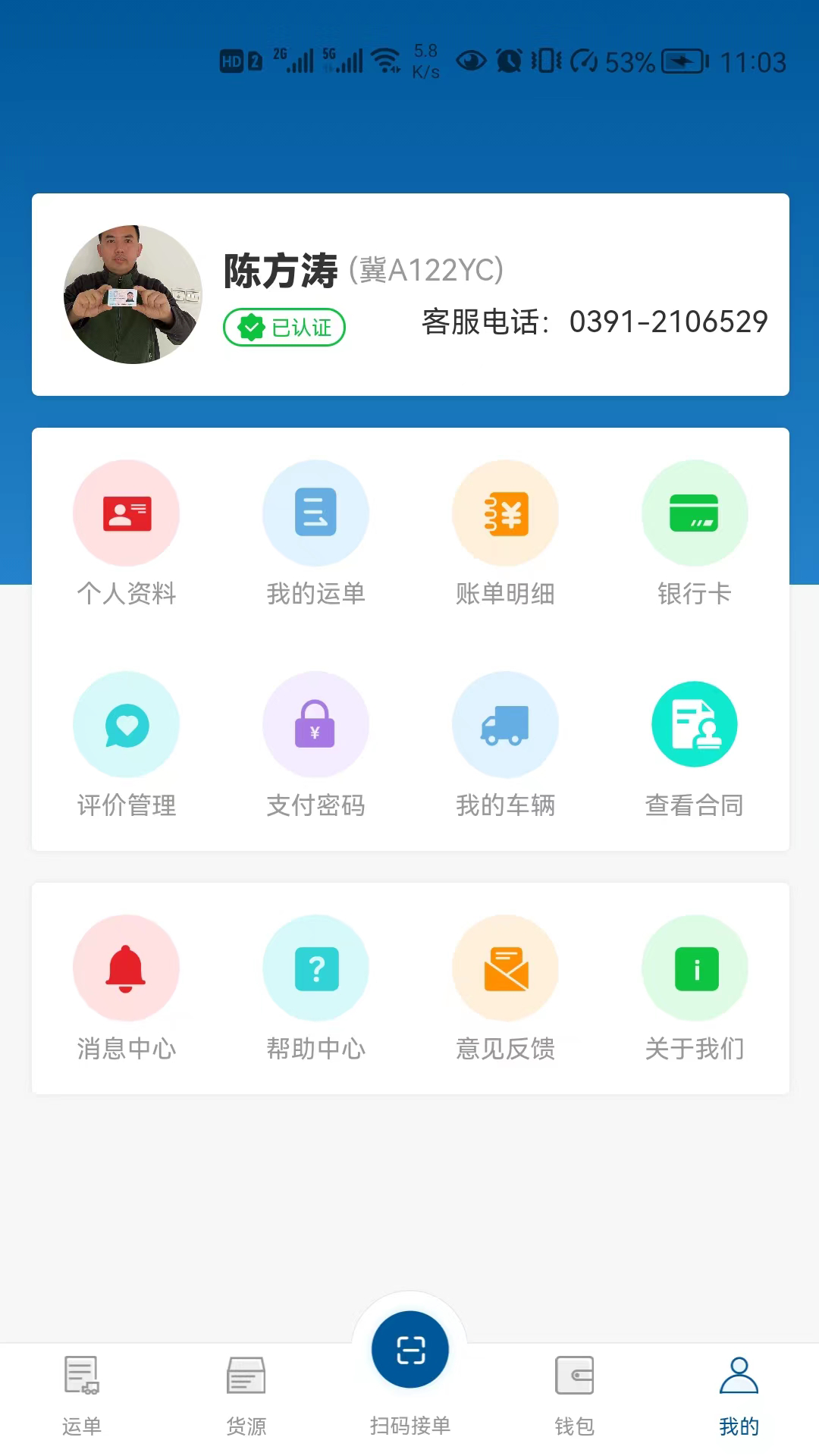Open 查看合同 (view contract)
The width and height of the screenshot is (819, 1456).
695,743
